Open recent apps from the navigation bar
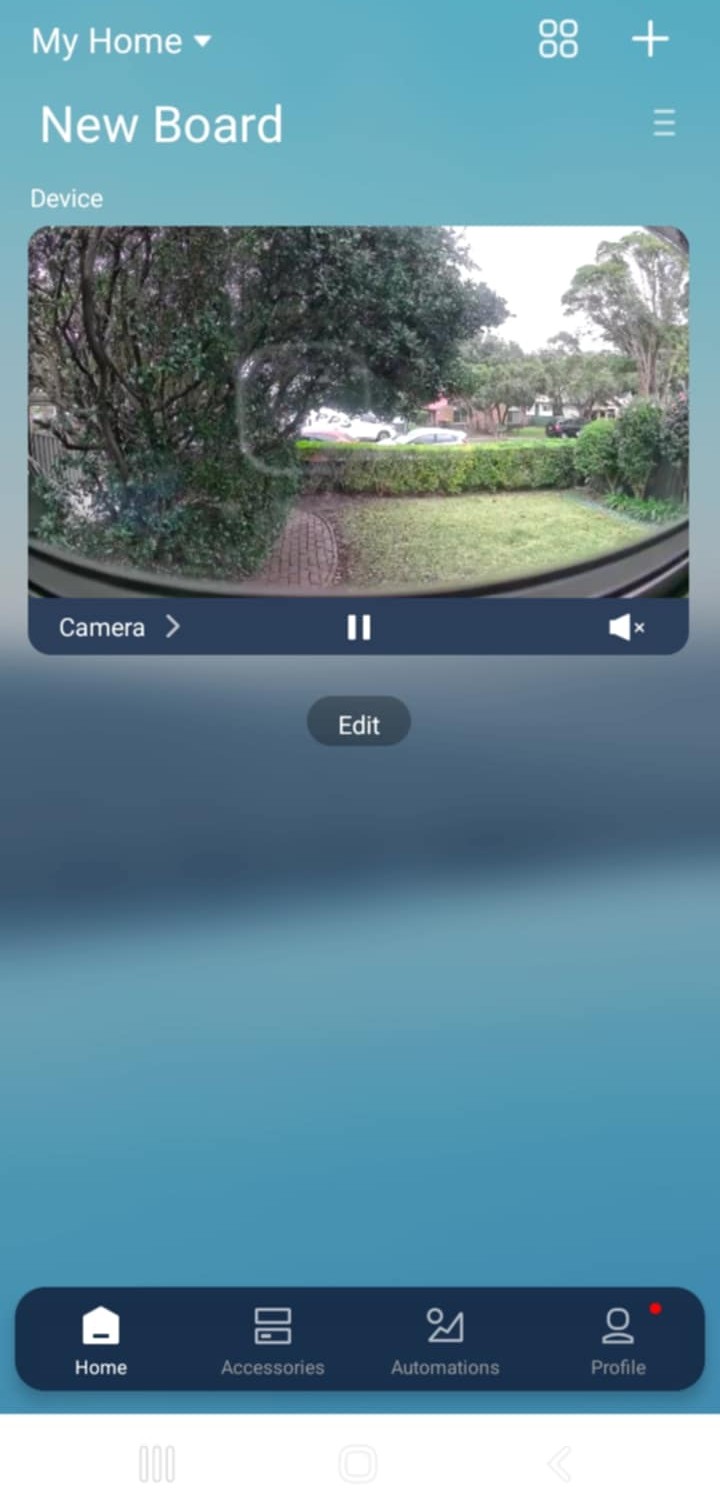 coord(157,1464)
